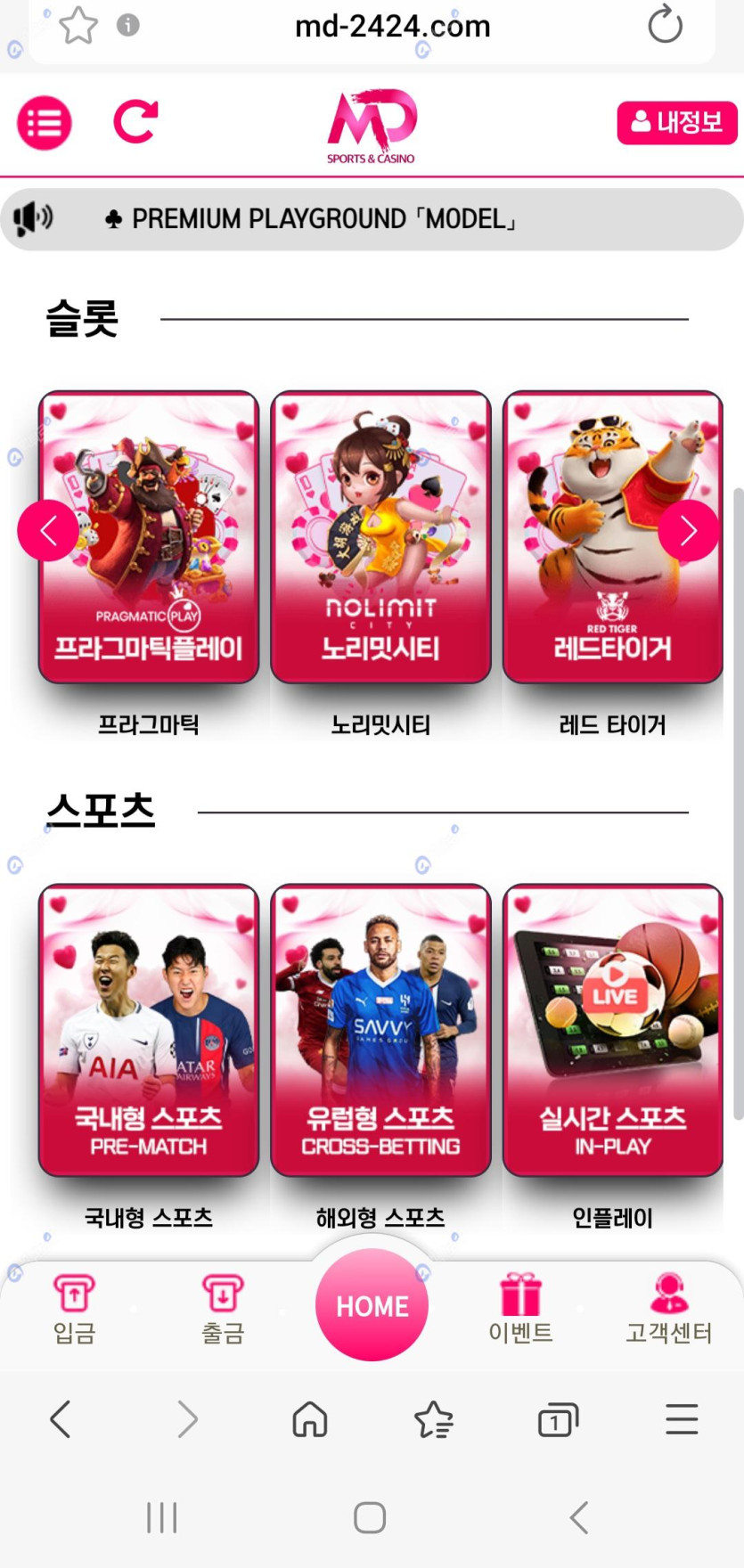Image resolution: width=744 pixels, height=1568 pixels.
Task: Open the pink list menu button
Action: pos(44,123)
